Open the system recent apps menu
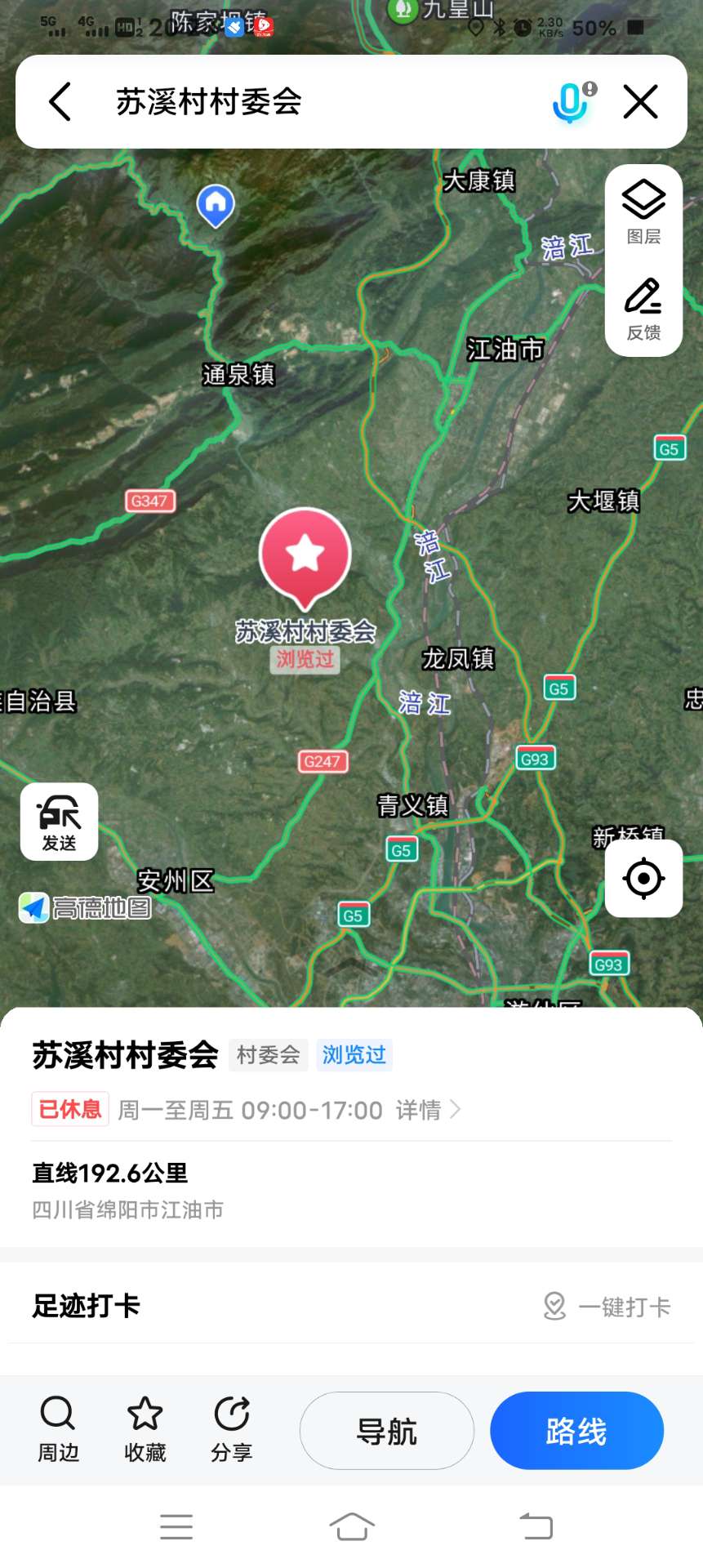Screen dimensions: 703x1568 176,1526
